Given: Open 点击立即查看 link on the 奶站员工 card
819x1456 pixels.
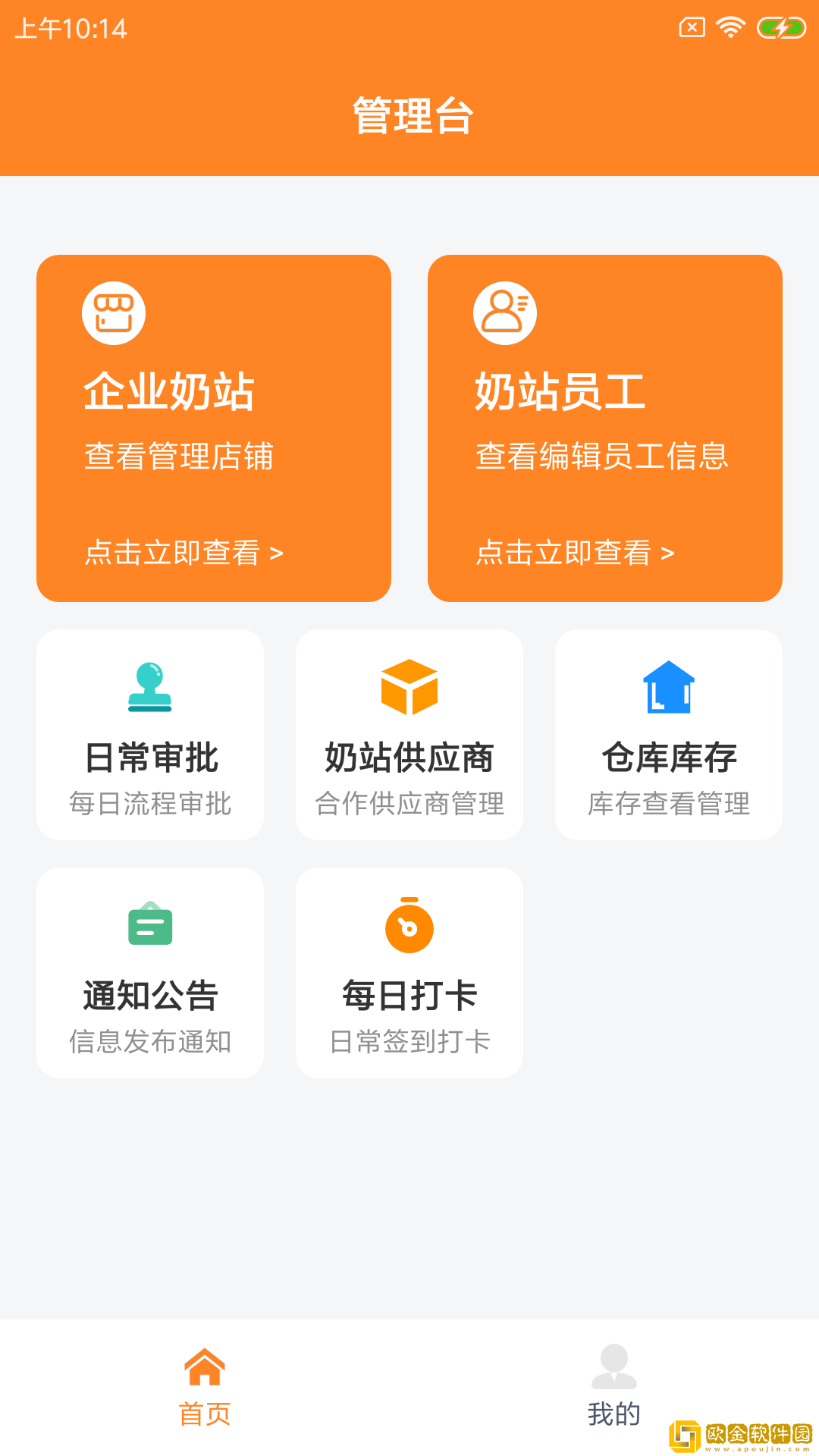Looking at the screenshot, I should click(573, 554).
